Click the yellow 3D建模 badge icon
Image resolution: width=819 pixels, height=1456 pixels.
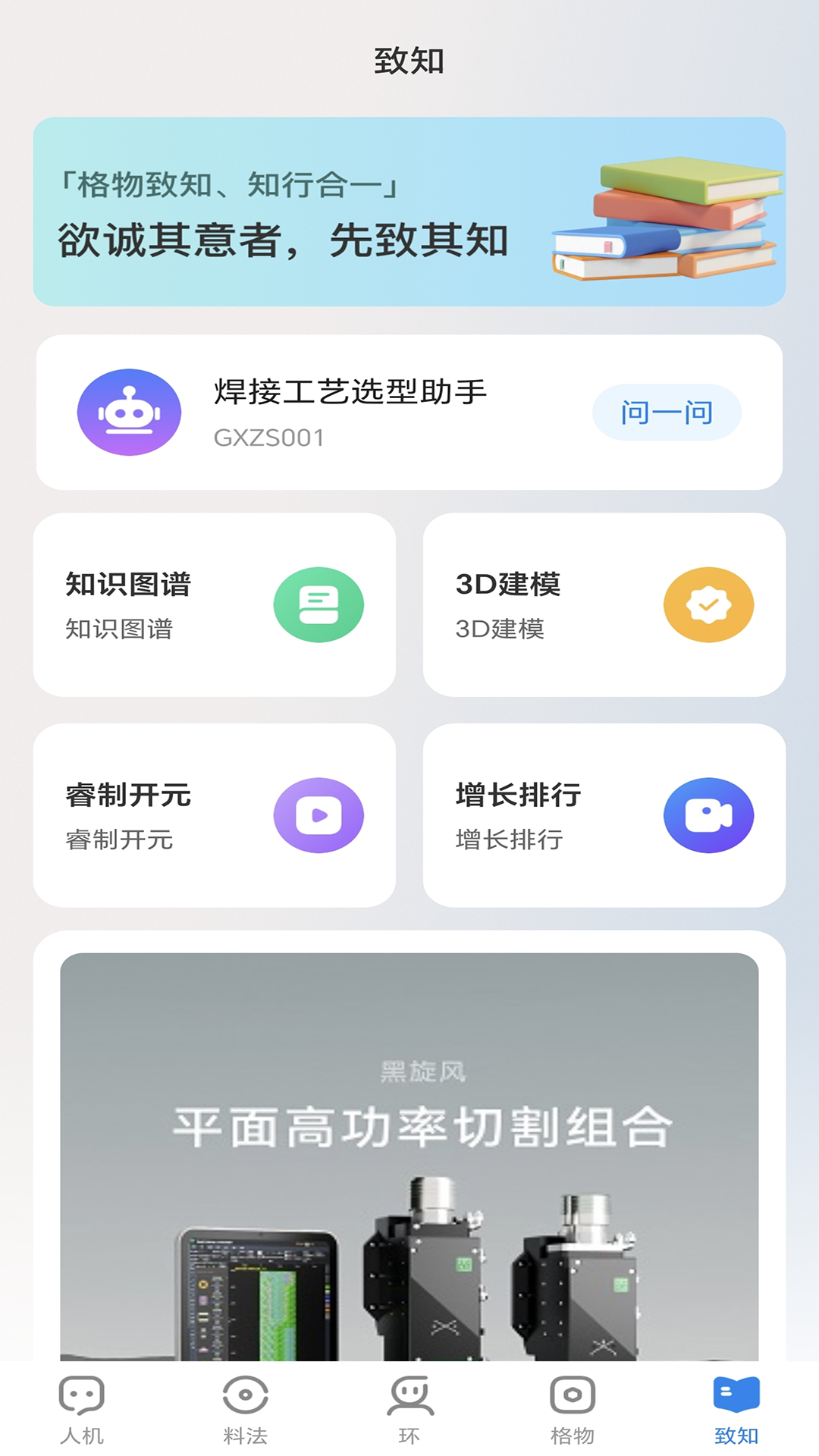pyautogui.click(x=708, y=603)
